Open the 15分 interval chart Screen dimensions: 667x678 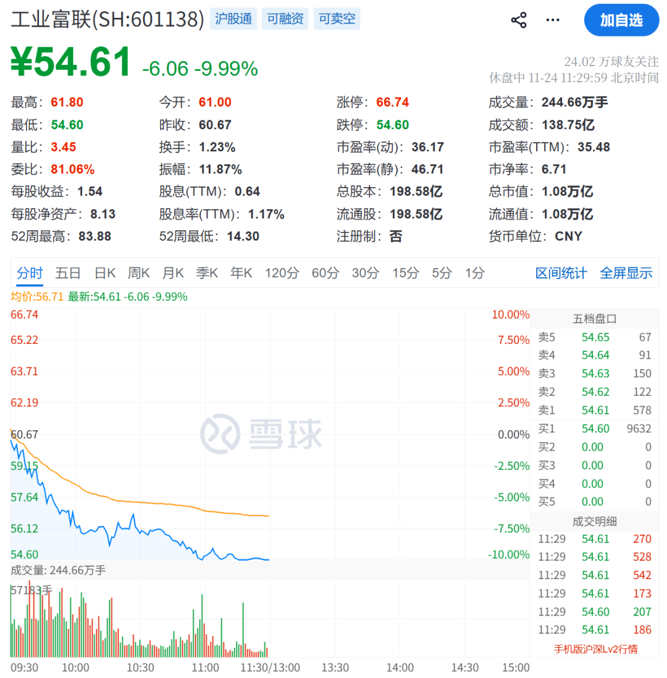pyautogui.click(x=405, y=273)
